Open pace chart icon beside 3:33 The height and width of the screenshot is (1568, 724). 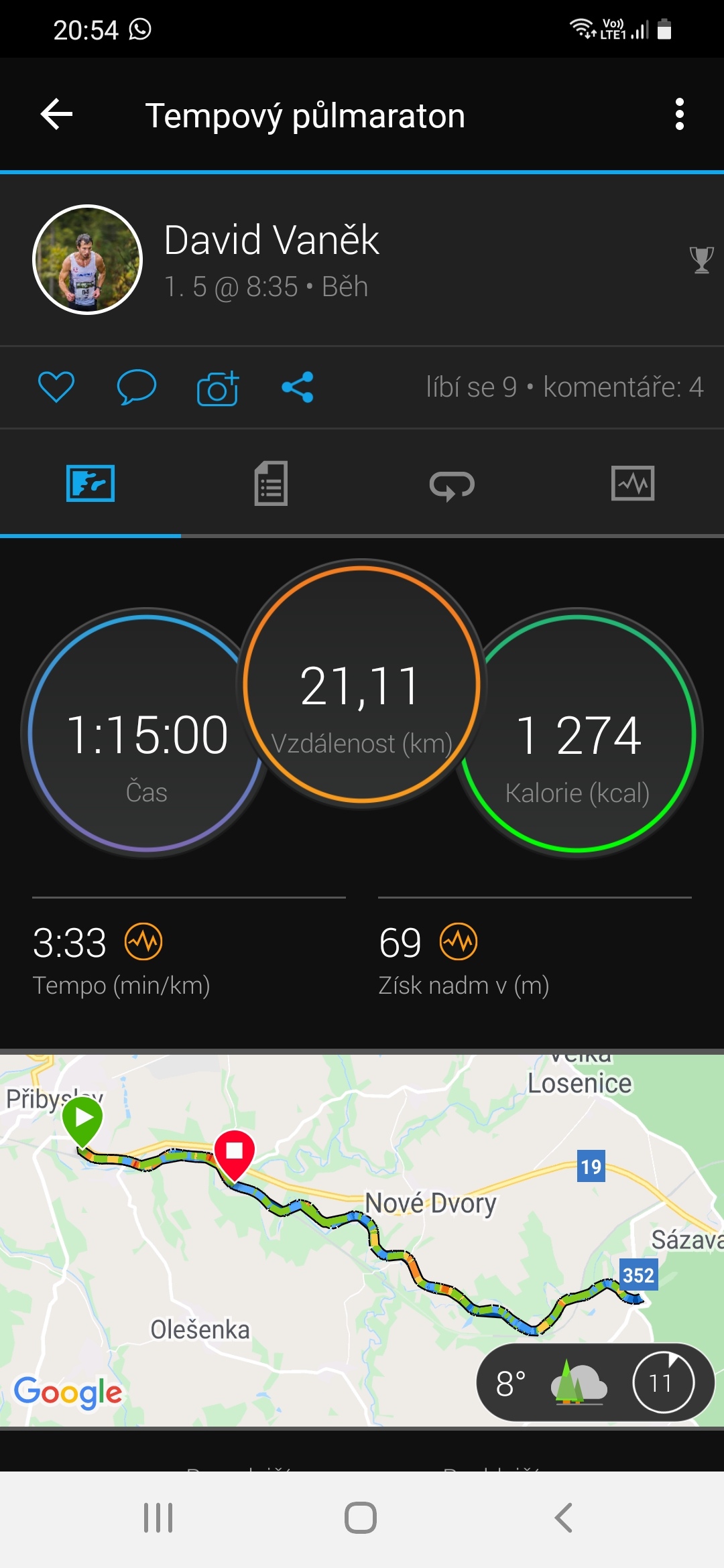tap(143, 941)
